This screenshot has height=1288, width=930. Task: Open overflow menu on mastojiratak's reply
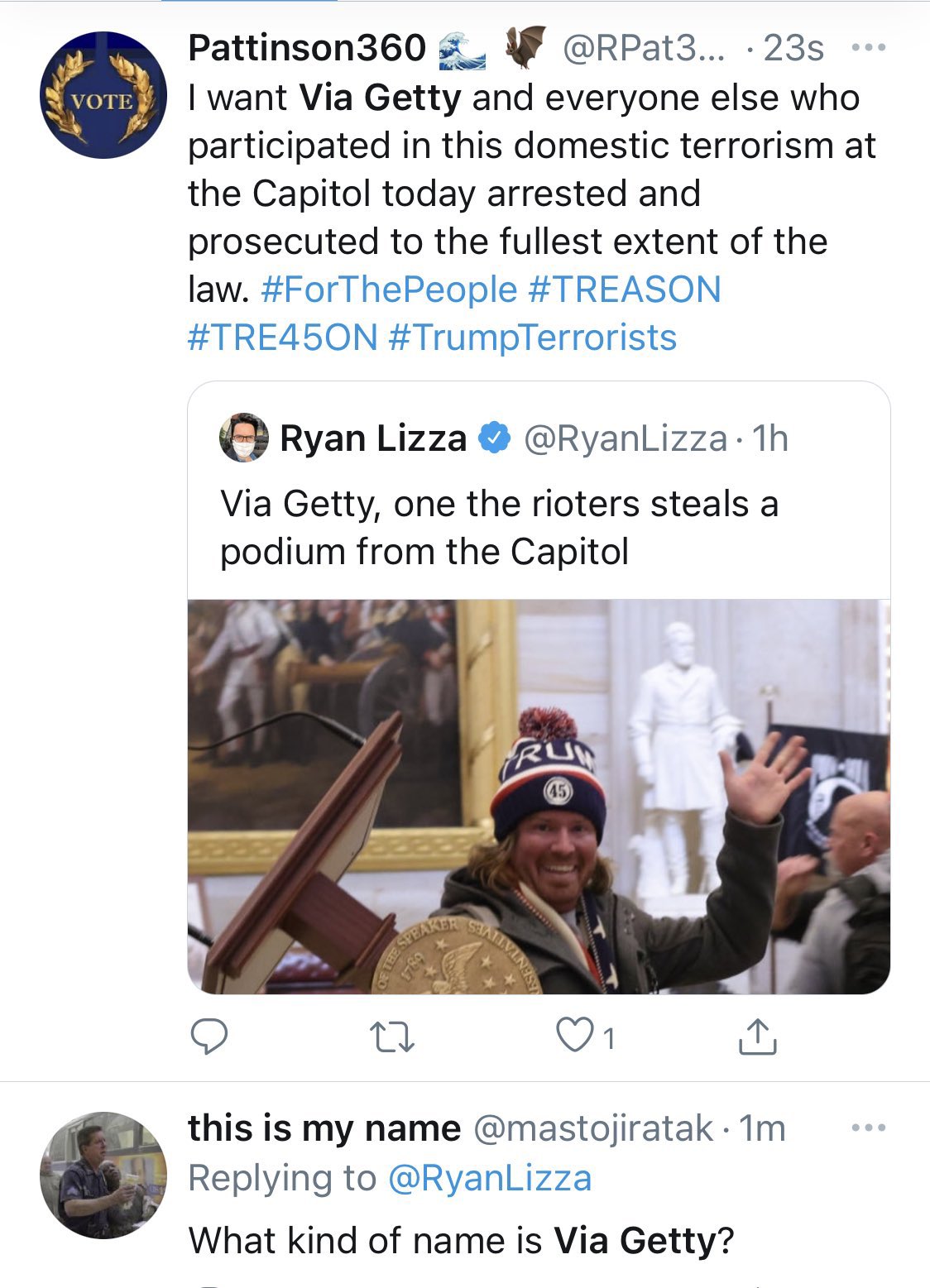(x=868, y=1128)
